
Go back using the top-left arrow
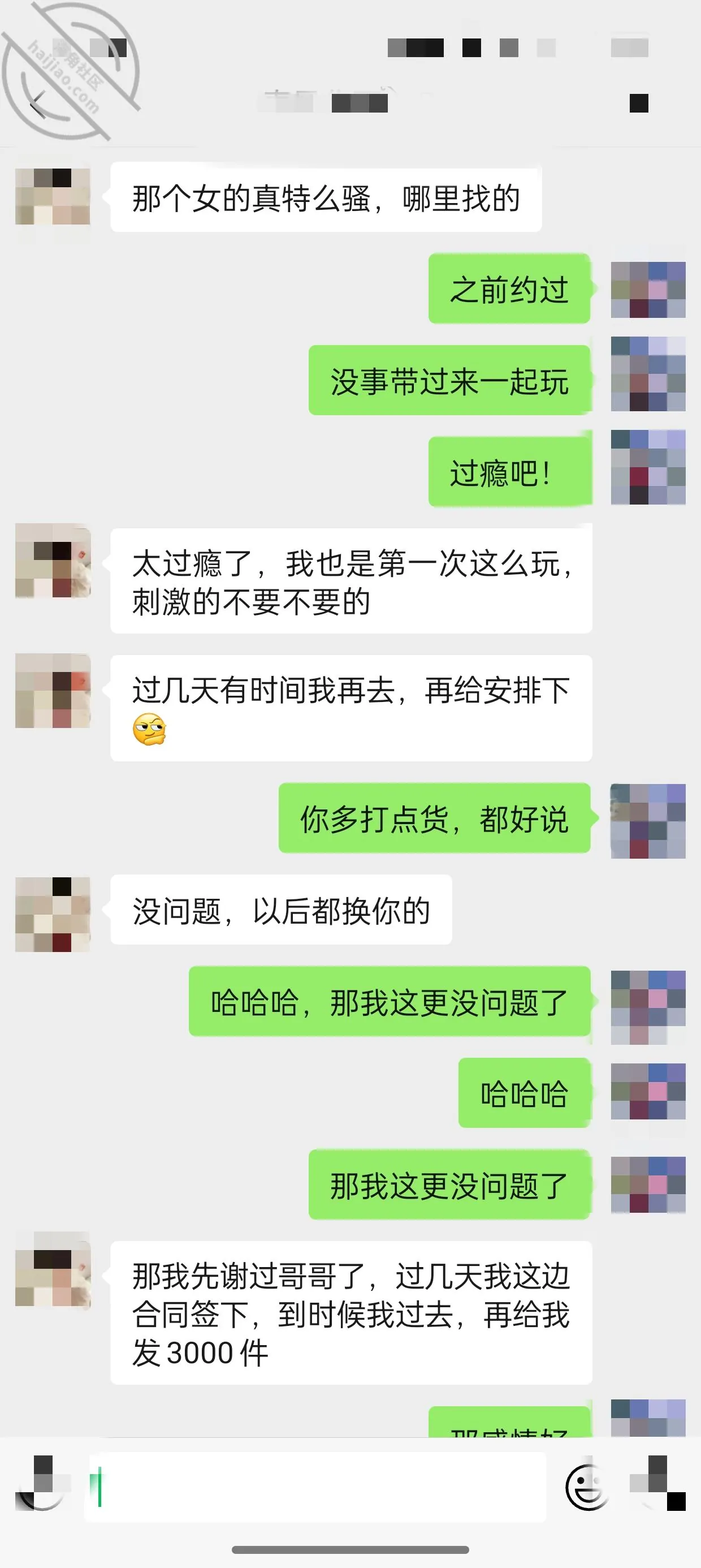[38, 104]
